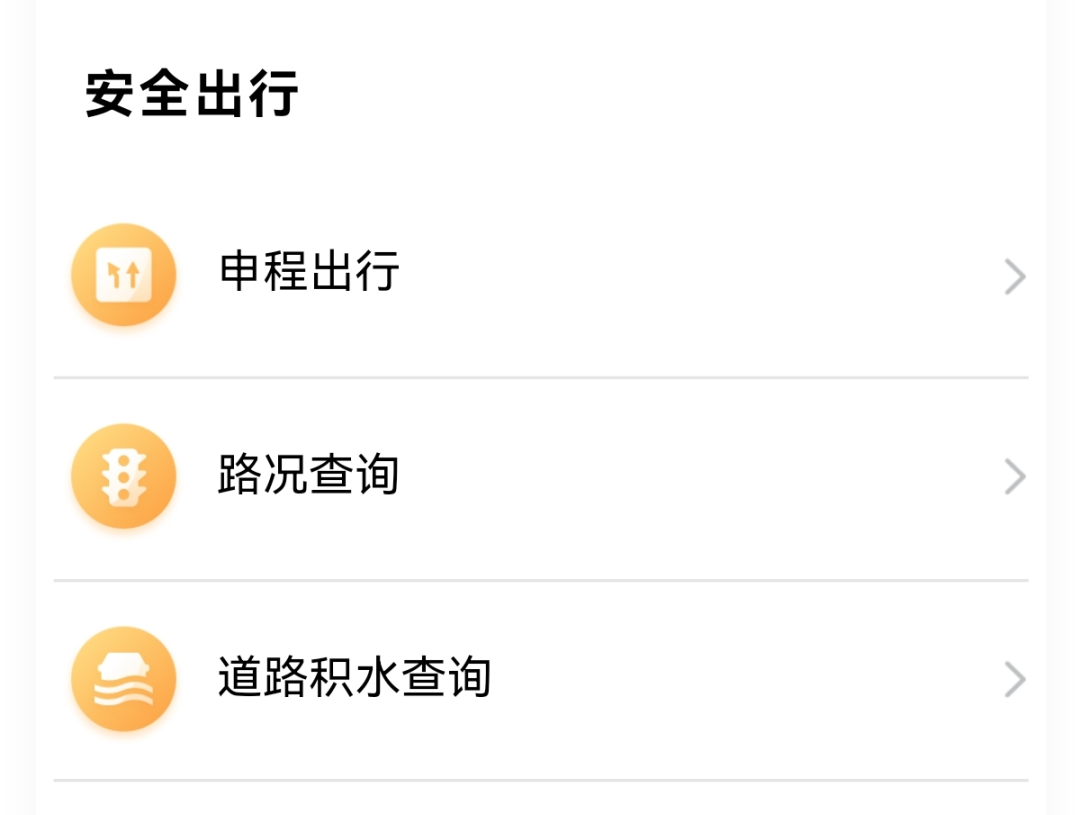
Task: Open 路况查询 traffic query
Action: coord(541,477)
